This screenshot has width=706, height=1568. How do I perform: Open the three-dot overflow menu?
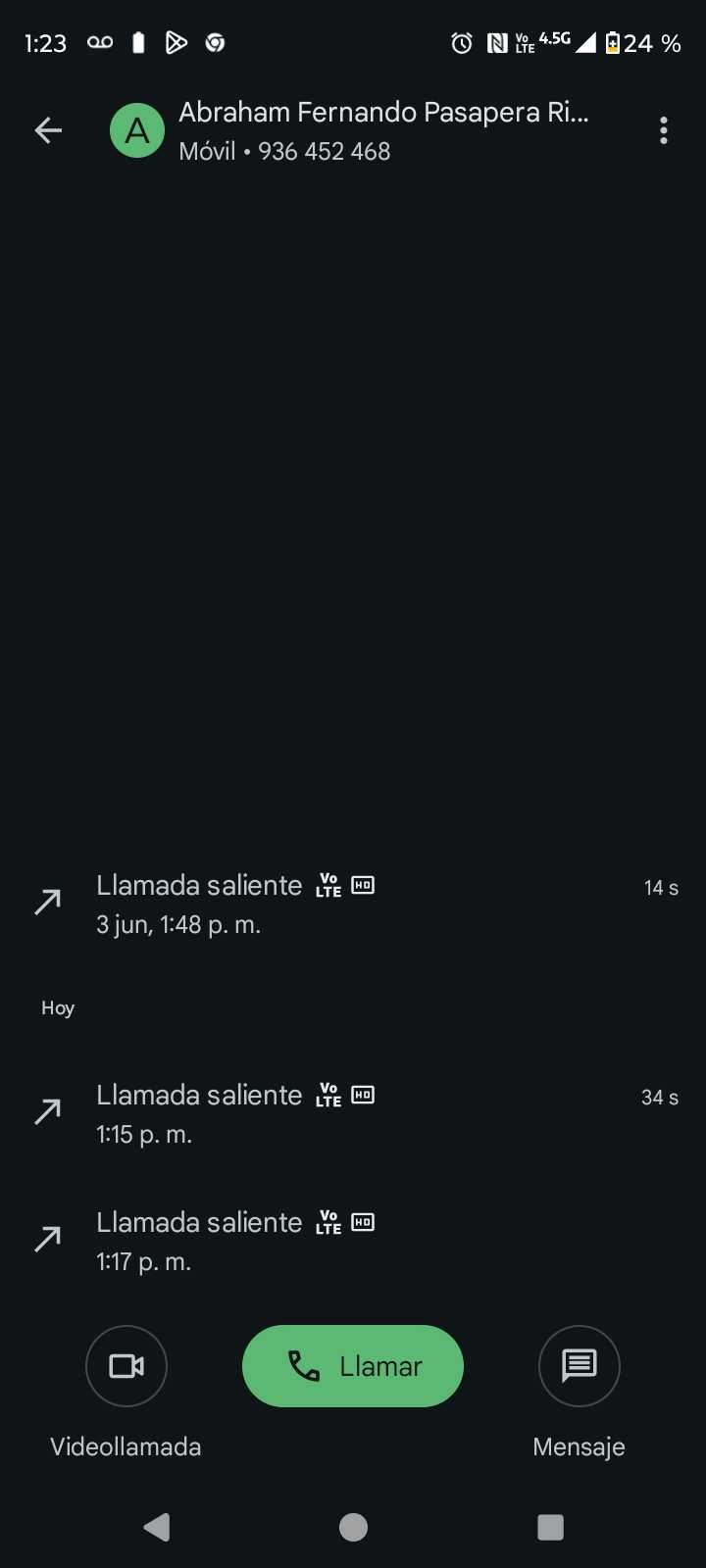point(664,130)
